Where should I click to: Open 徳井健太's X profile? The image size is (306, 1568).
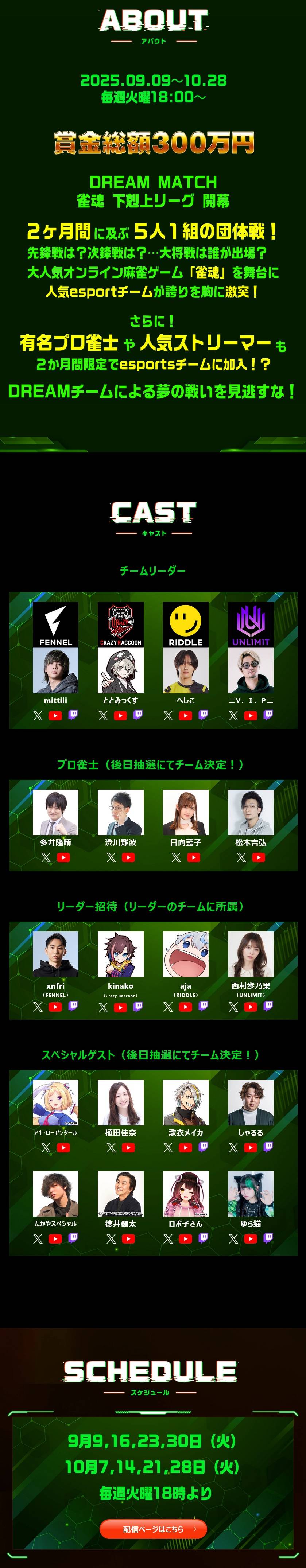(x=111, y=1238)
